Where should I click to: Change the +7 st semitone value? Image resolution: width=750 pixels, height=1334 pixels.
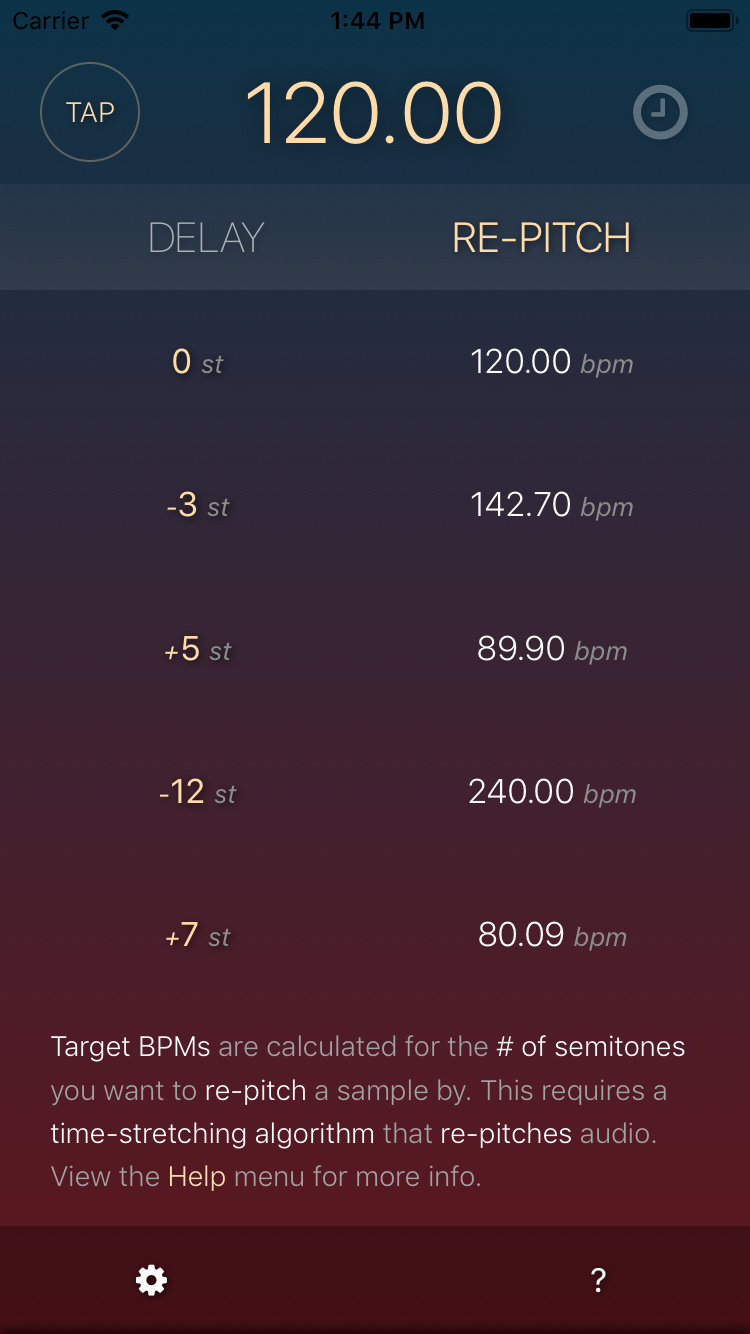[x=197, y=935]
